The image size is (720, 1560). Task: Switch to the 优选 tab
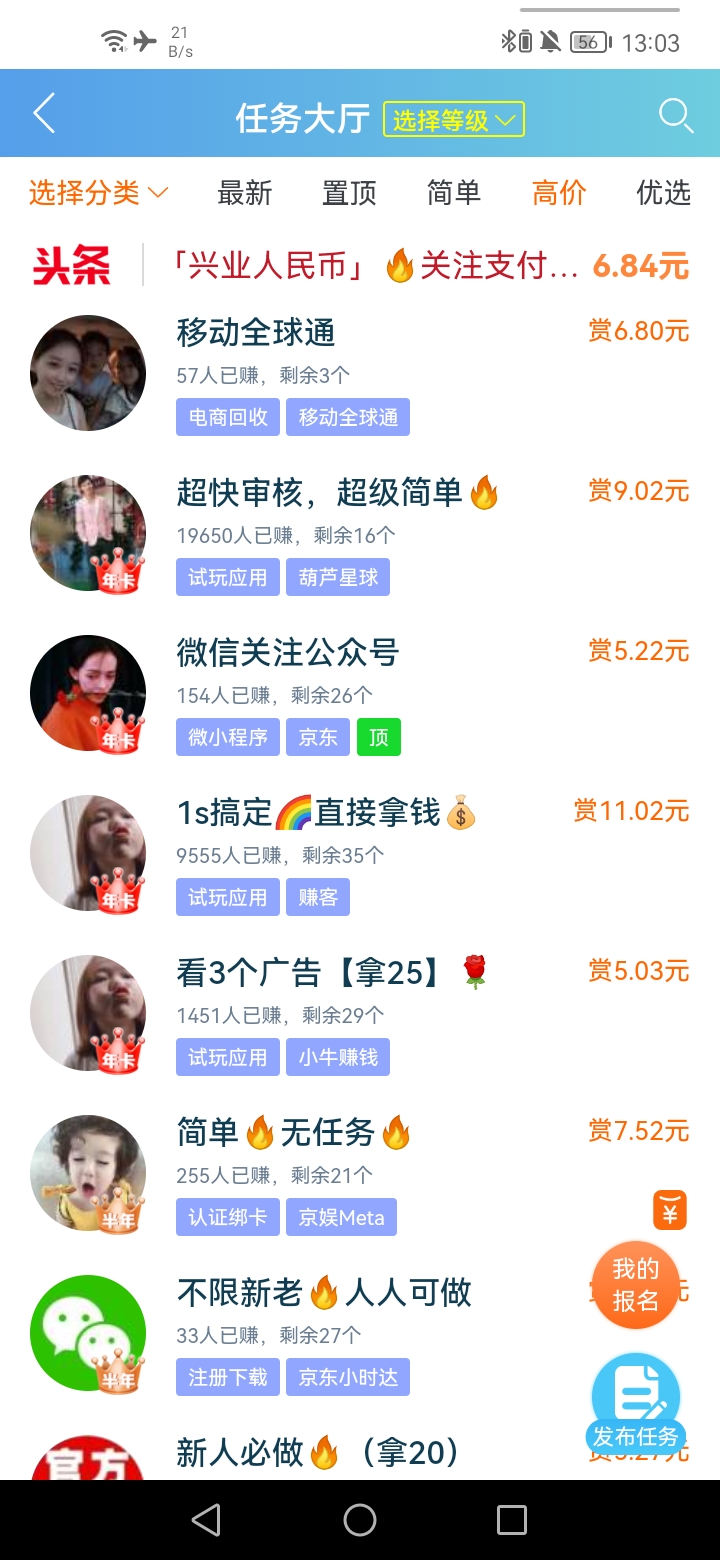pyautogui.click(x=663, y=193)
